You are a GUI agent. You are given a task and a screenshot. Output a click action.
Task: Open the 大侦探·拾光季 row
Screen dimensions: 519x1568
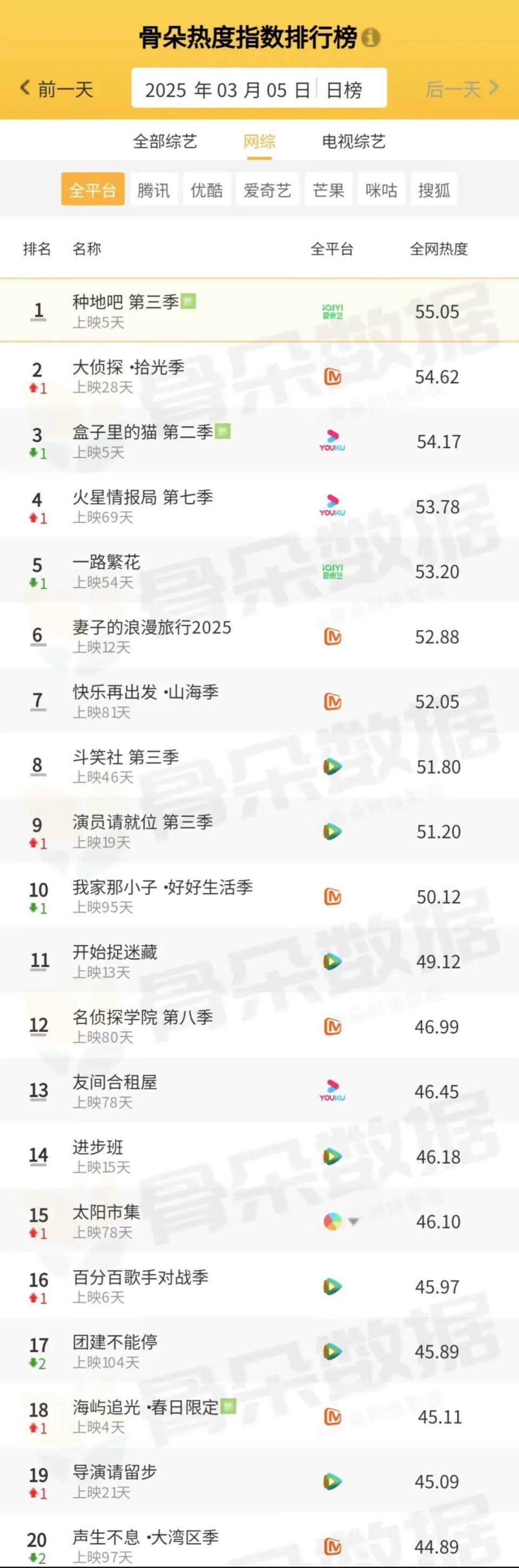click(259, 376)
